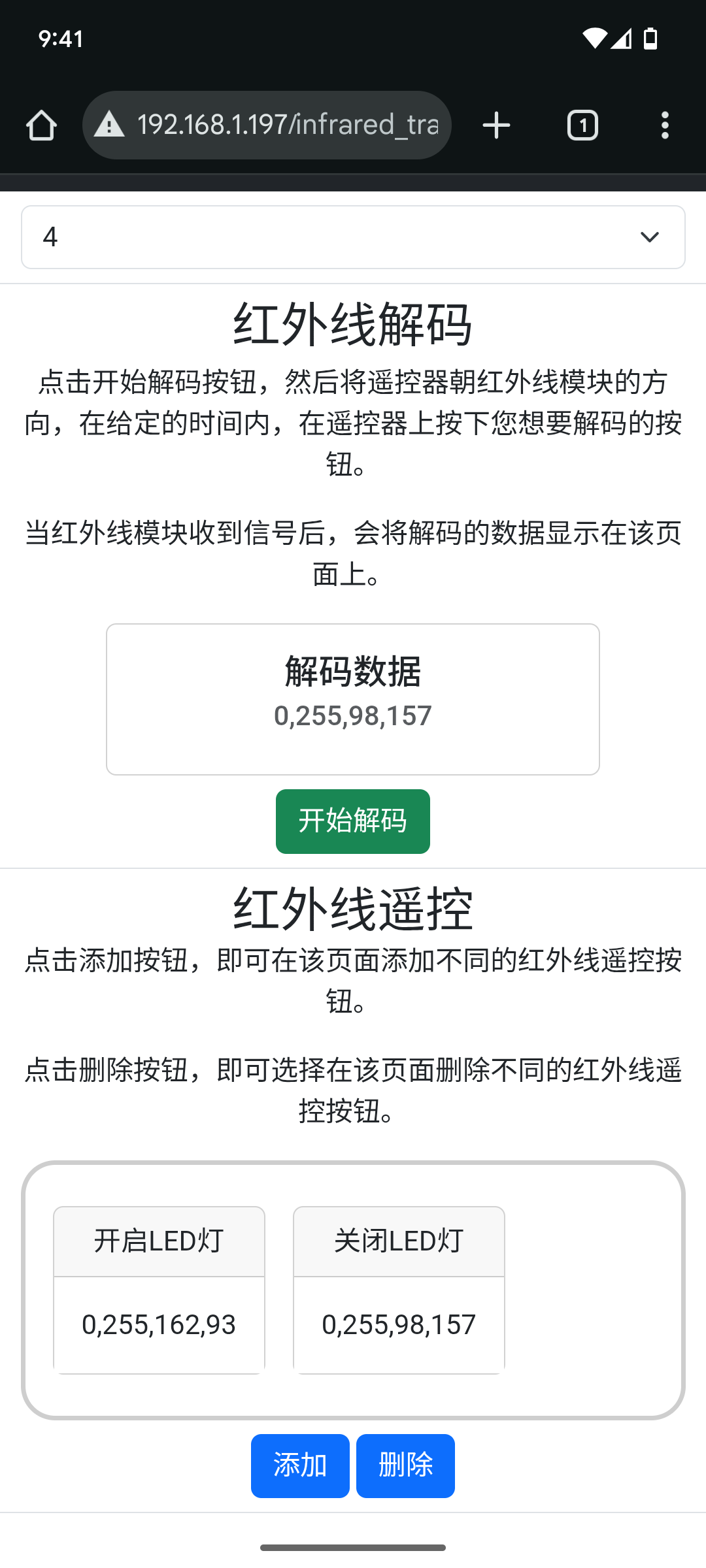Open a new browser tab
Screen dimensions: 706x1568
pyautogui.click(x=496, y=125)
